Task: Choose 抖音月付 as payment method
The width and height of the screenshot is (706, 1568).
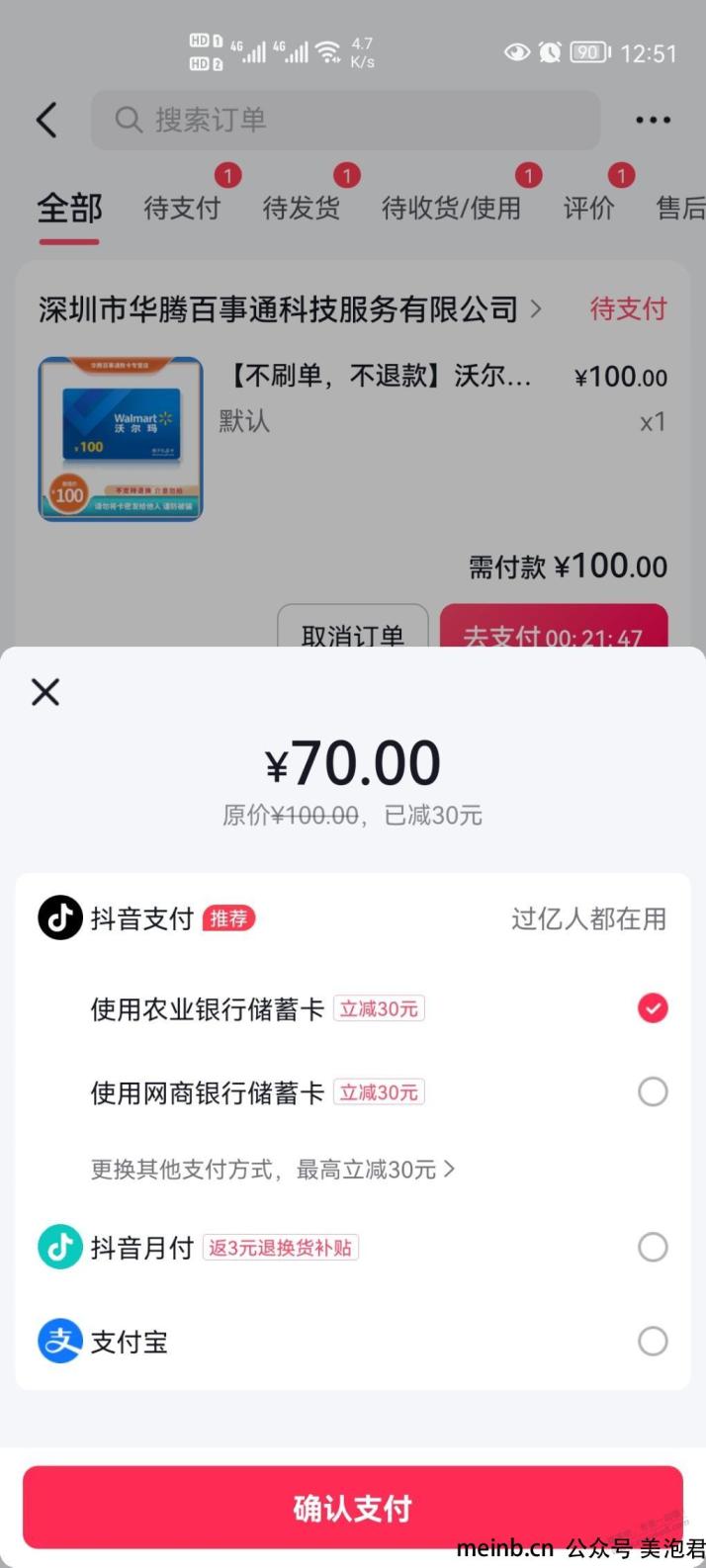Action: pos(652,1248)
